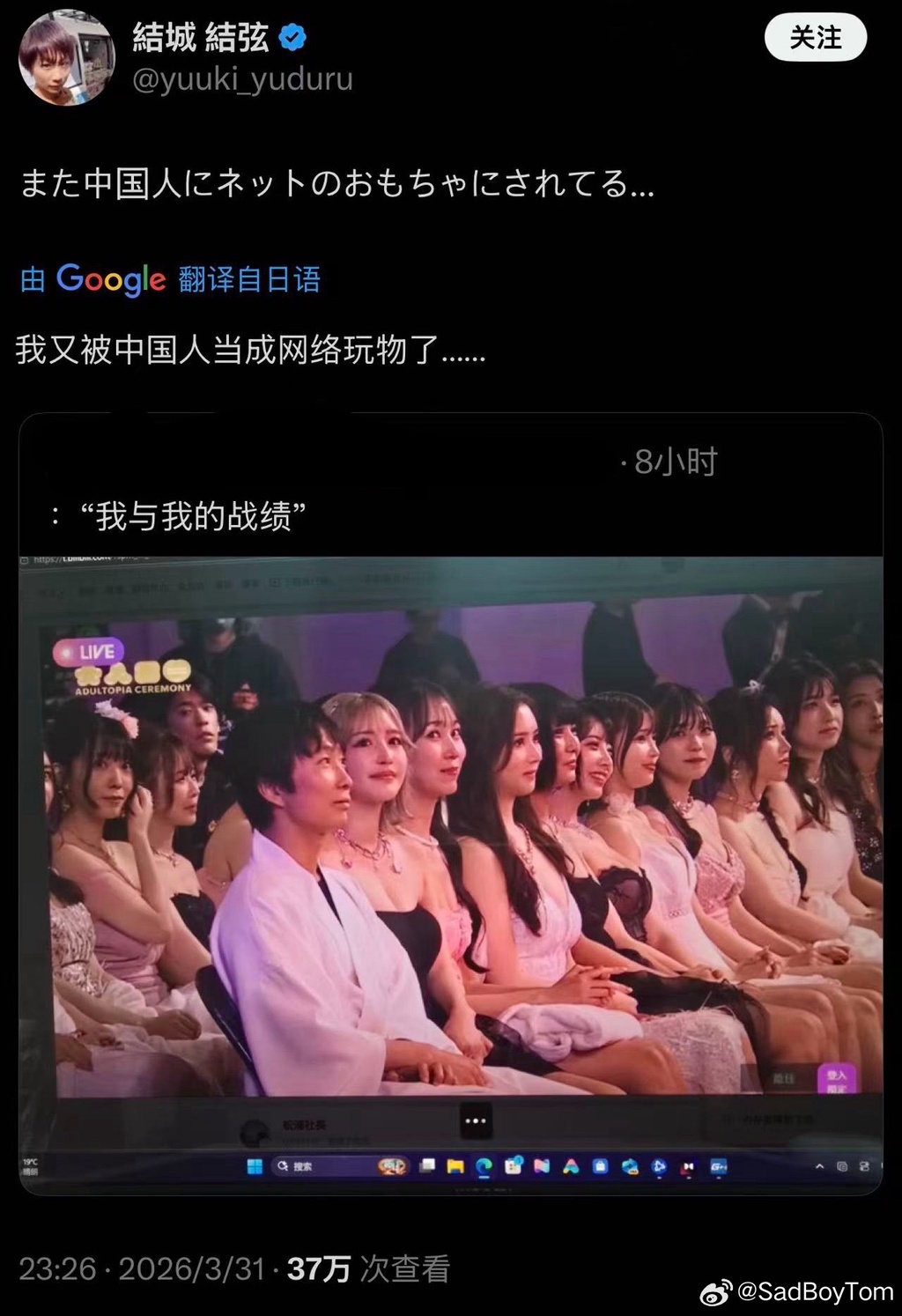Open the quoted post “我与我的战绩”

click(x=194, y=516)
